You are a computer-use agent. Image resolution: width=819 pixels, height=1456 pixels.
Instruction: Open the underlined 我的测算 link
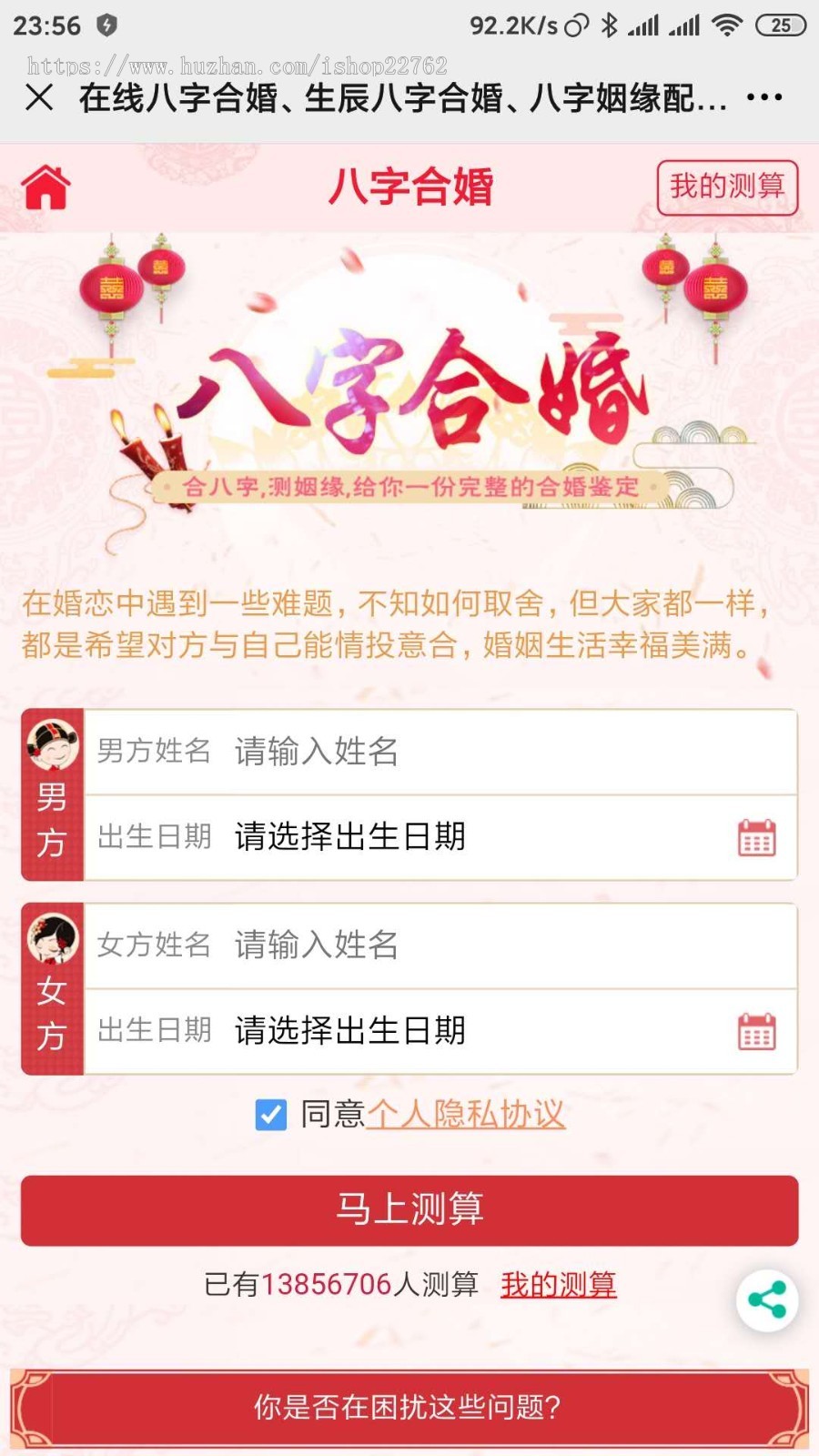[559, 1285]
